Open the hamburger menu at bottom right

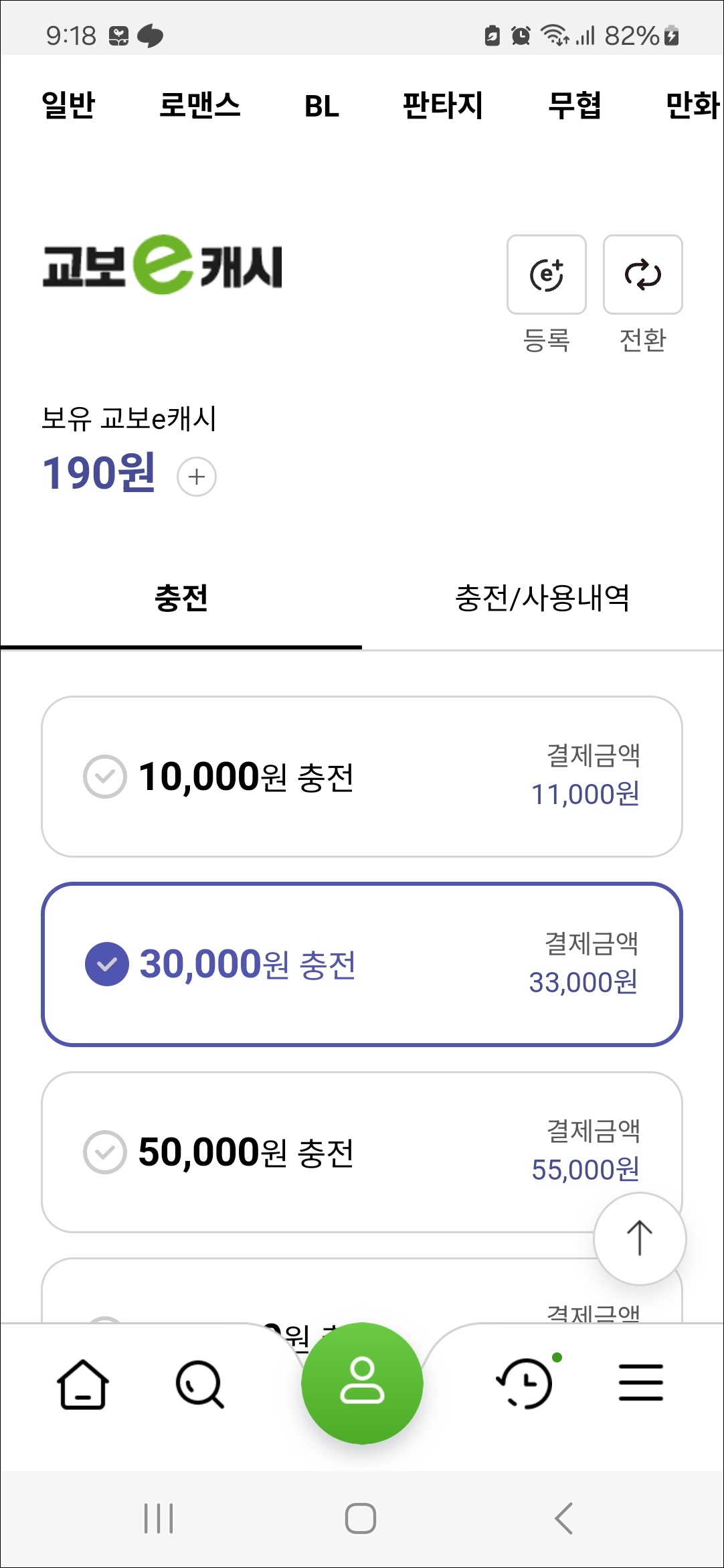click(640, 1383)
